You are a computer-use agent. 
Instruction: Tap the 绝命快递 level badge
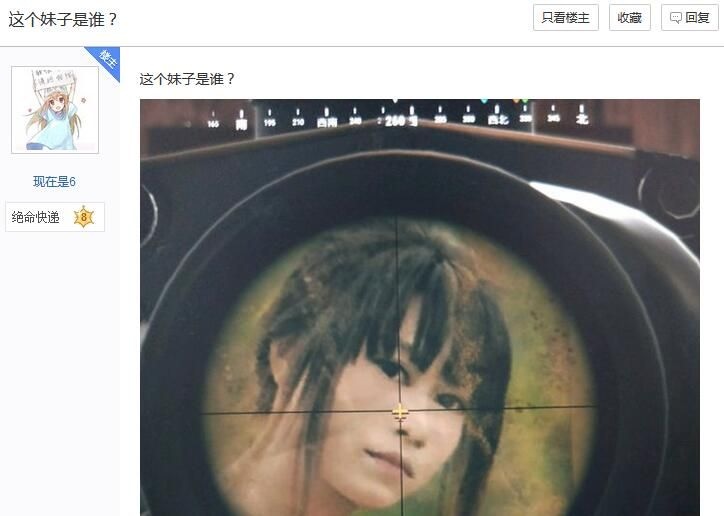pos(55,217)
